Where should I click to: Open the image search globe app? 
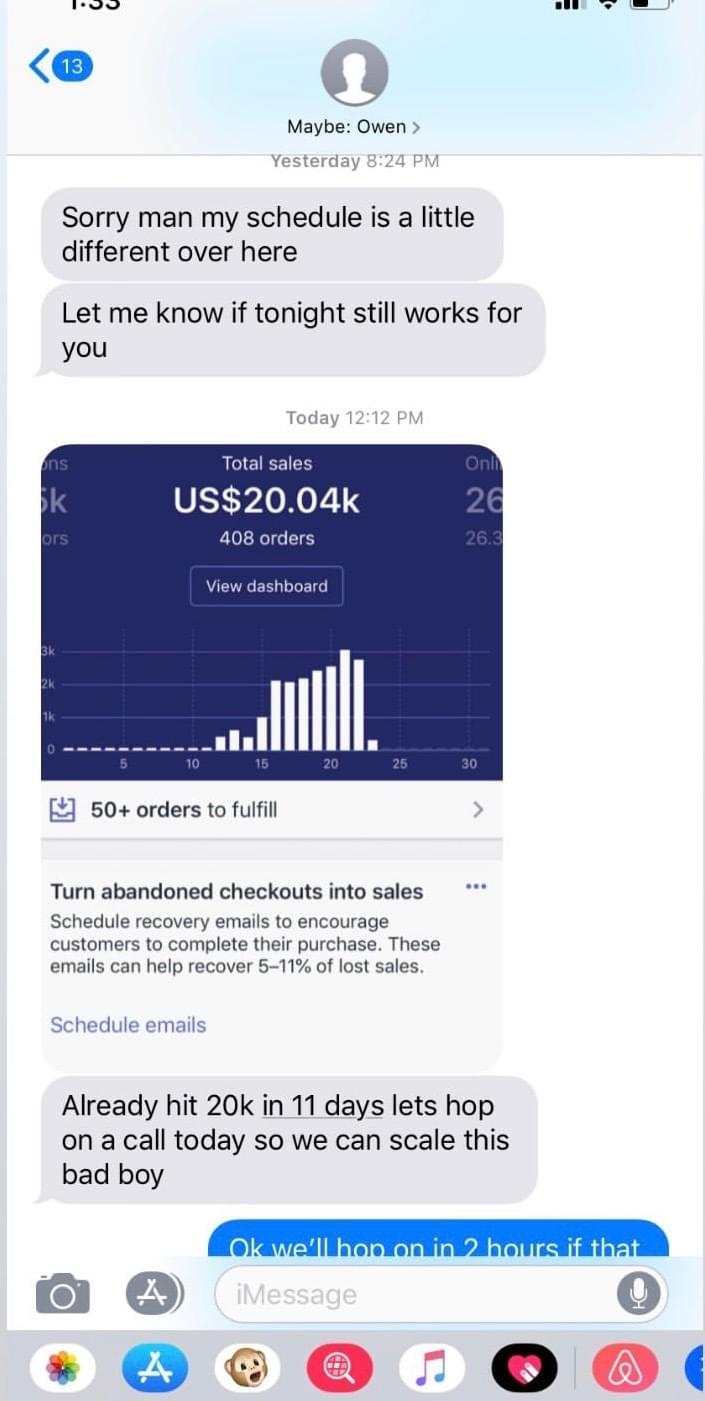(x=339, y=1369)
